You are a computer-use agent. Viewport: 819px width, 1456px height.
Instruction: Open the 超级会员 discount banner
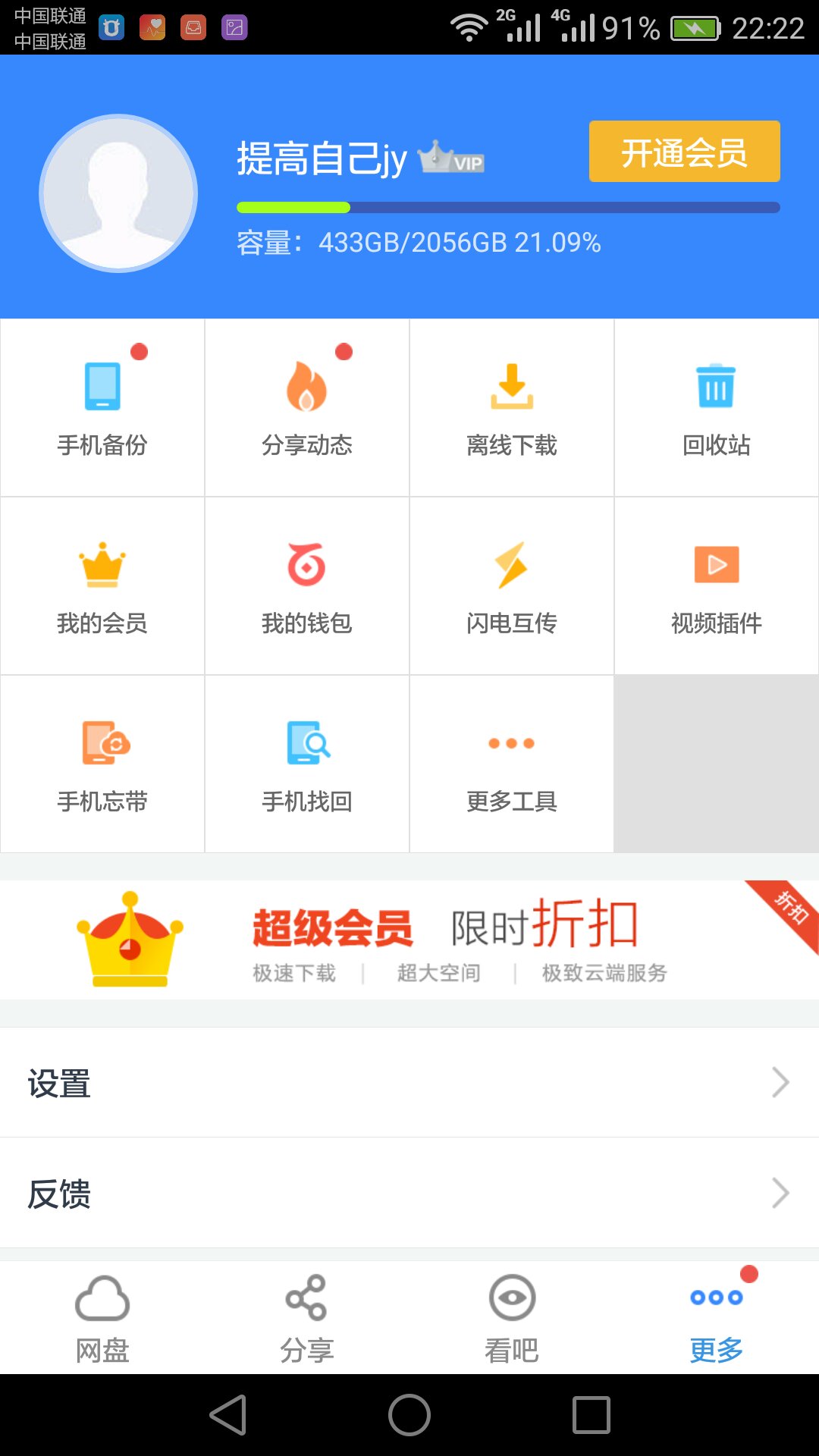409,940
